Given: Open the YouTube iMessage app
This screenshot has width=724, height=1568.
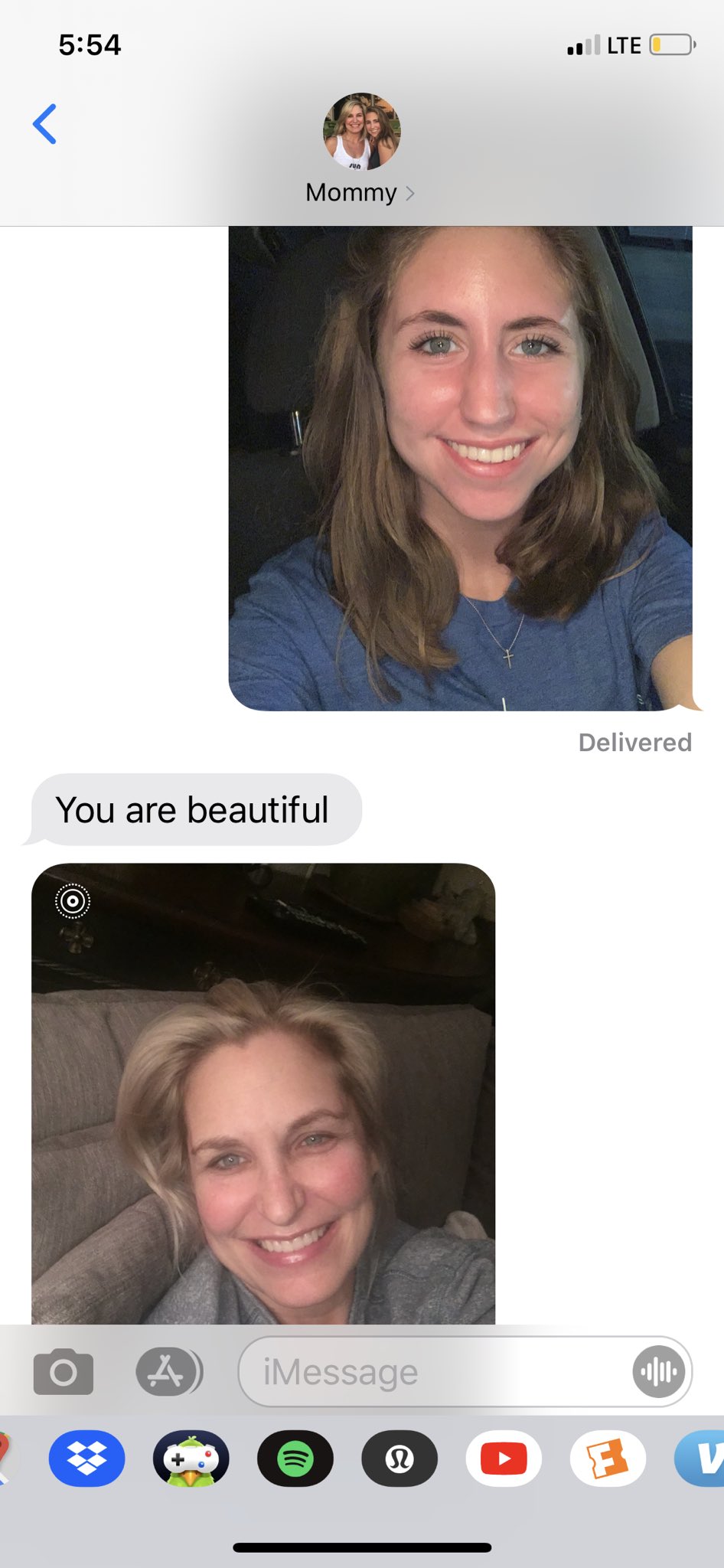Looking at the screenshot, I should pos(504,1459).
